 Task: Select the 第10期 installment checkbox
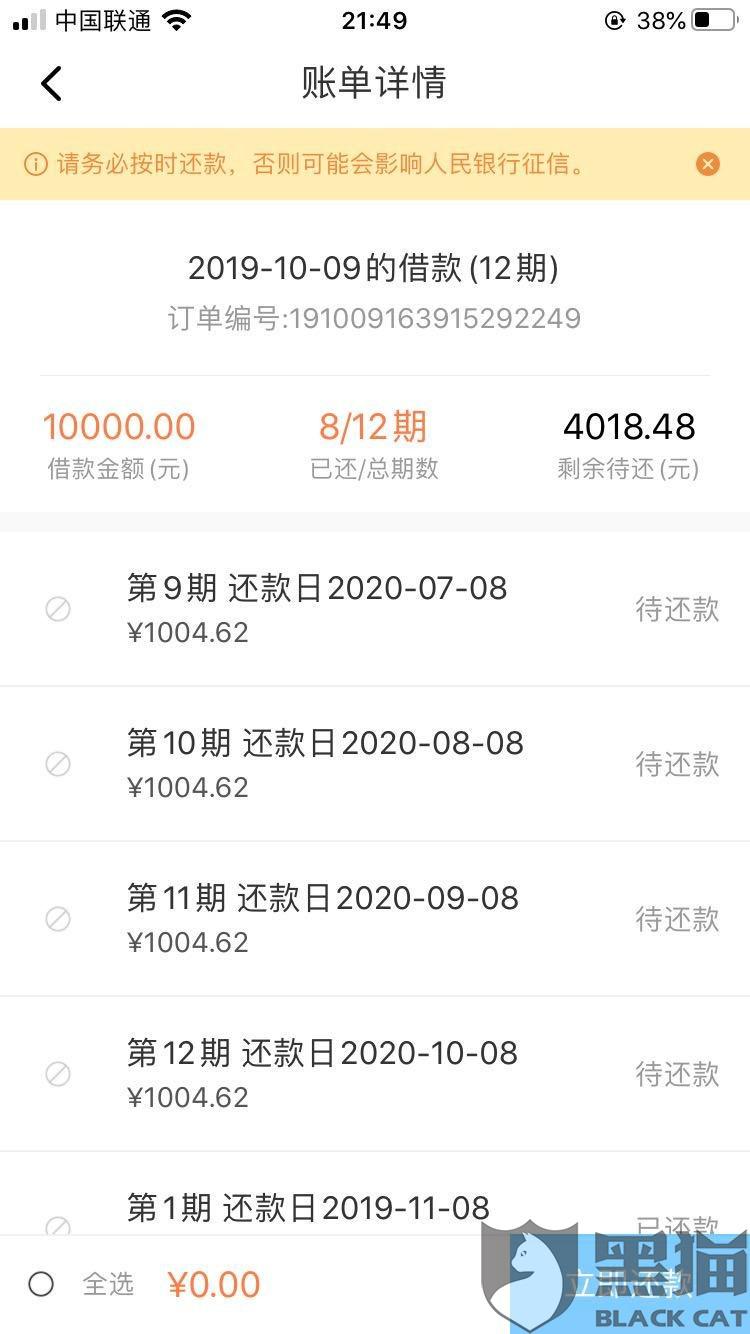[x=58, y=764]
